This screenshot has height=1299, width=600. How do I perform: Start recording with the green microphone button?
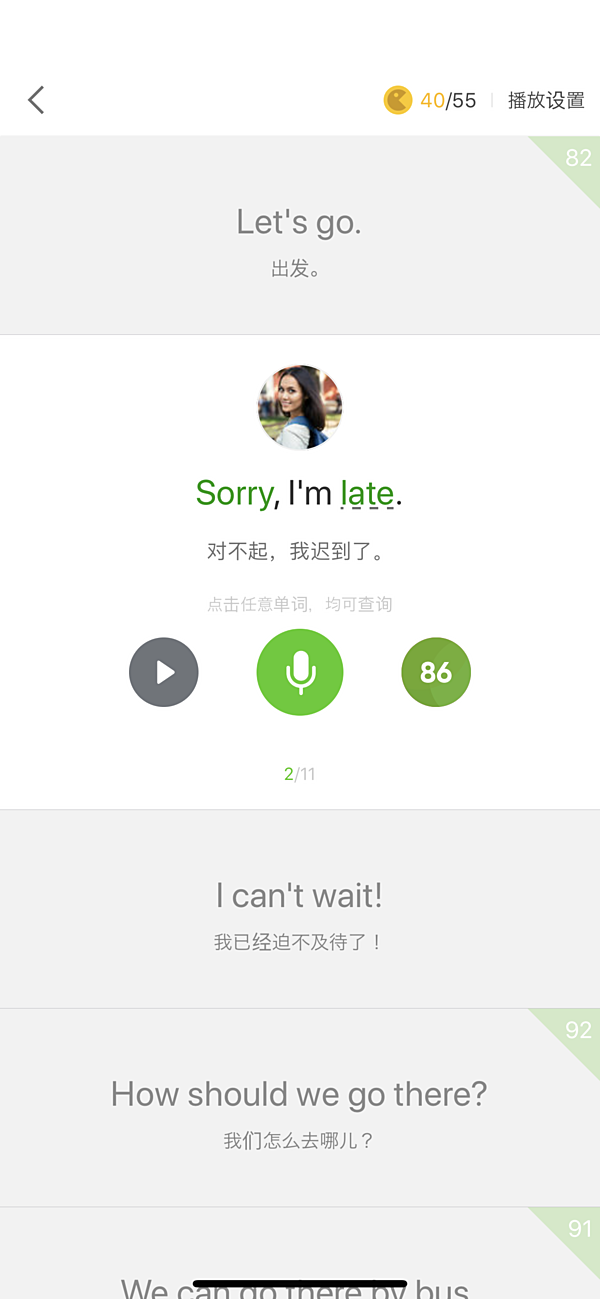point(300,672)
